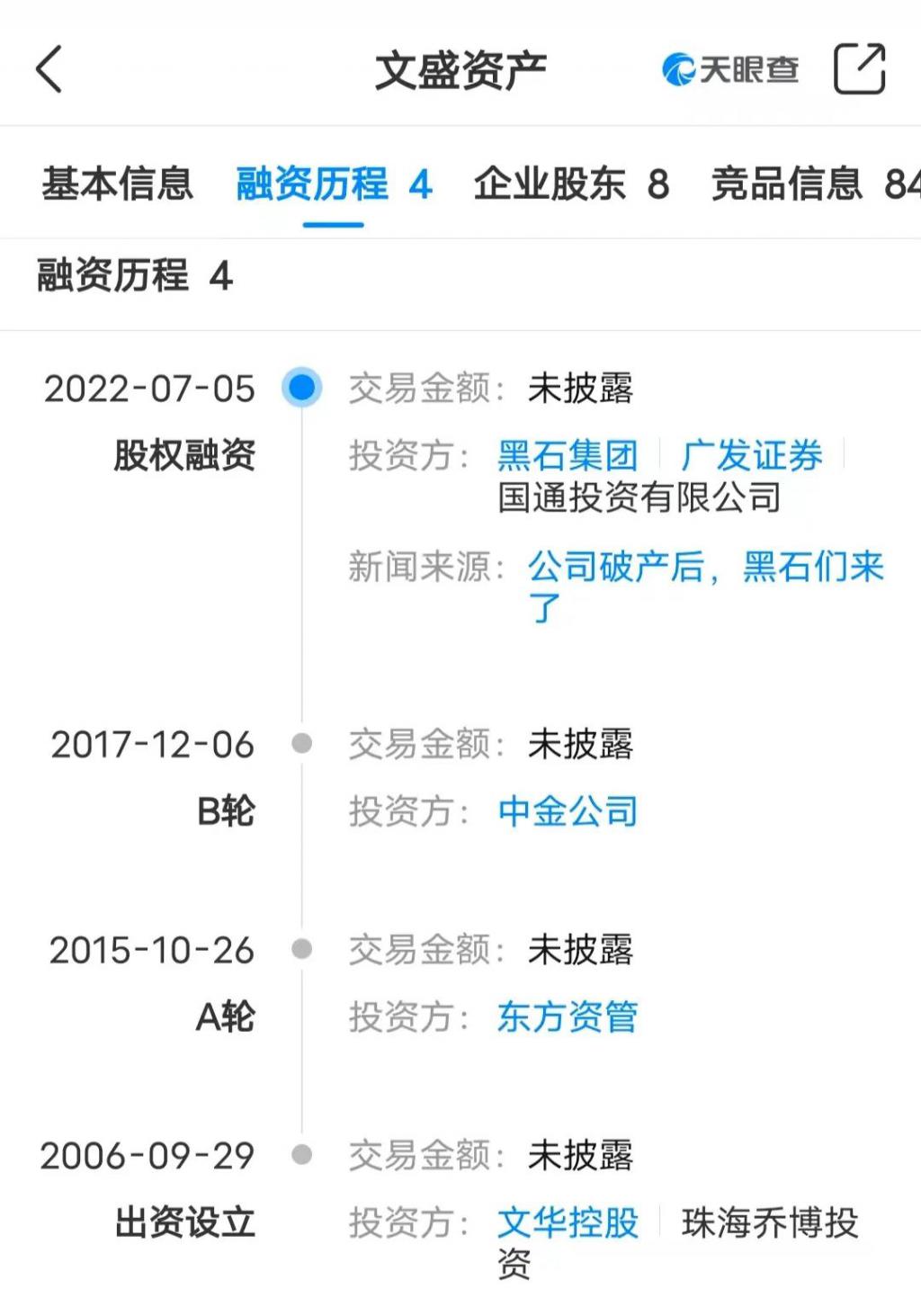The height and width of the screenshot is (1316, 921).
Task: Open investor 东方资管
Action: 568,1016
